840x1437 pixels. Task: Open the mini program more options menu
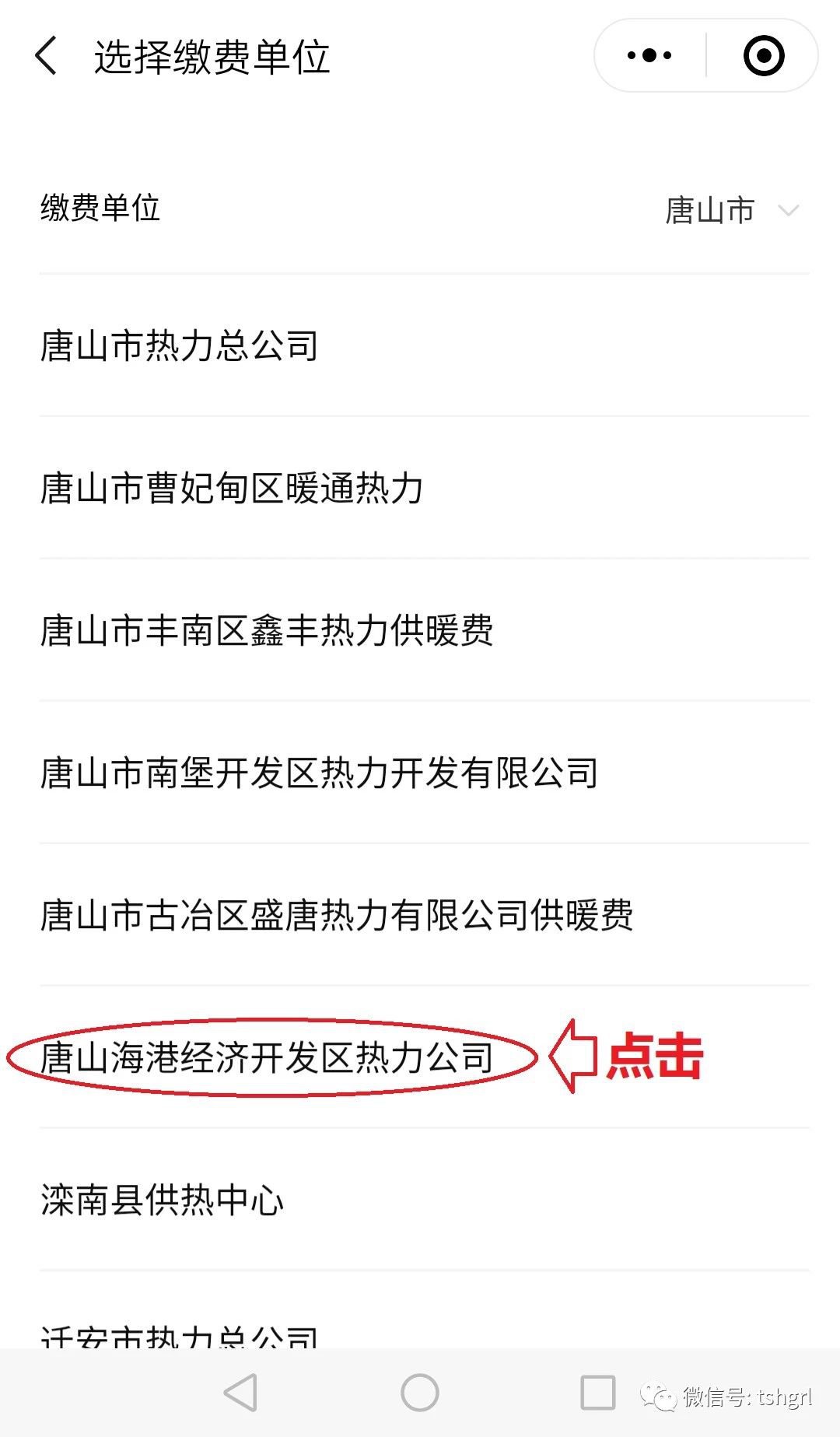point(649,56)
